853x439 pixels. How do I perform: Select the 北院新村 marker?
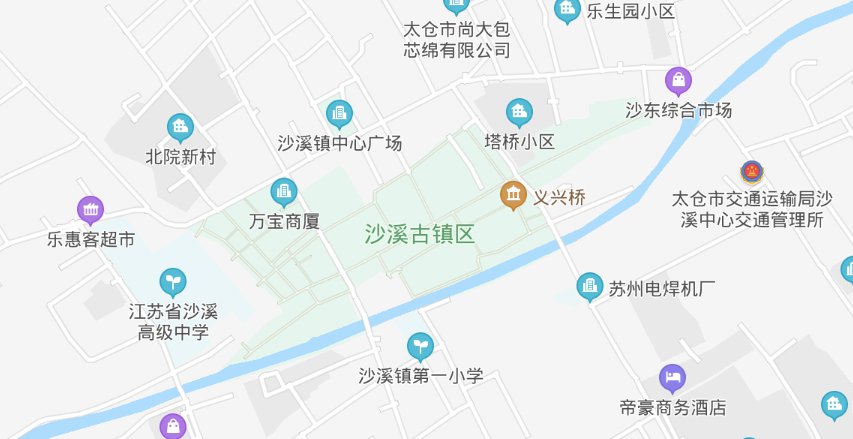pyautogui.click(x=180, y=127)
